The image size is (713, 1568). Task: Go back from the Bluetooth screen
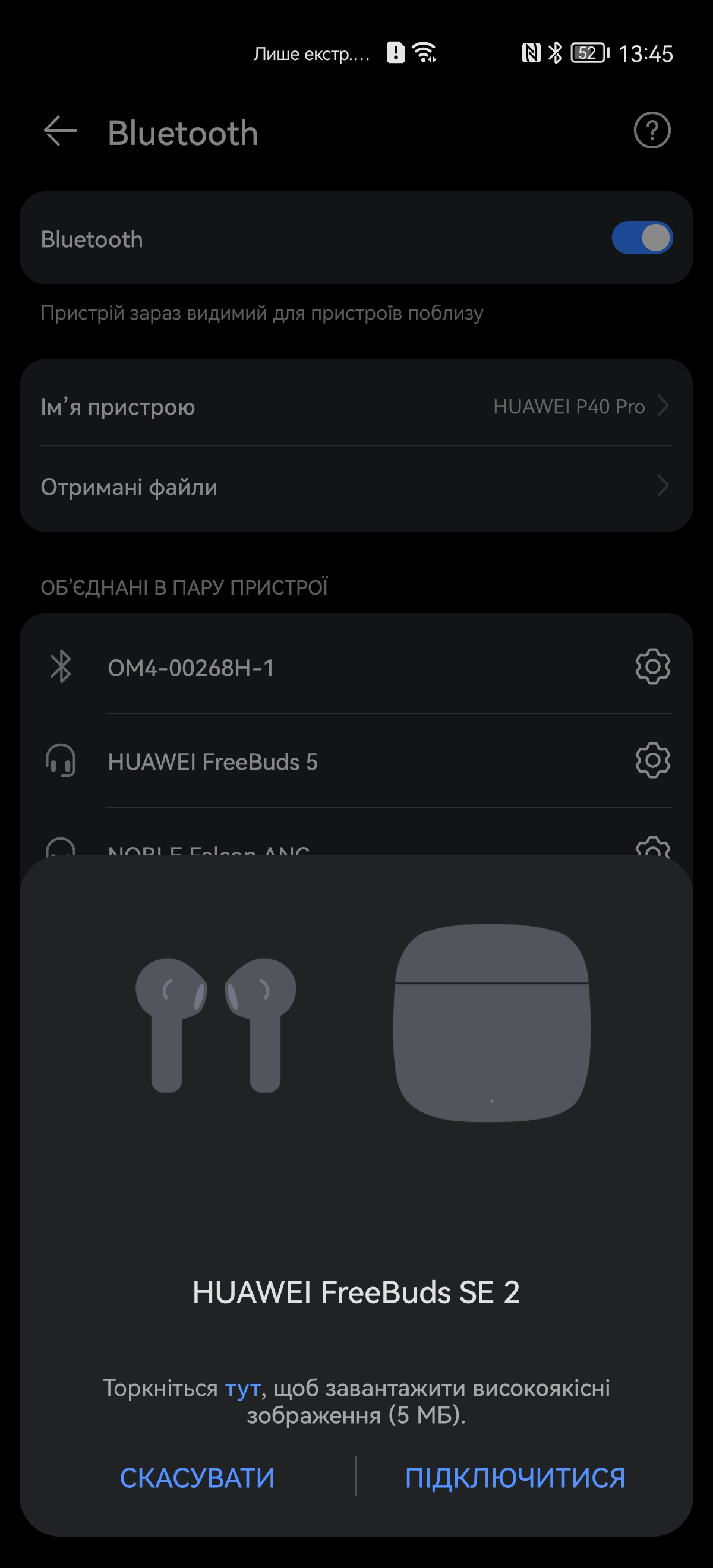[x=59, y=131]
